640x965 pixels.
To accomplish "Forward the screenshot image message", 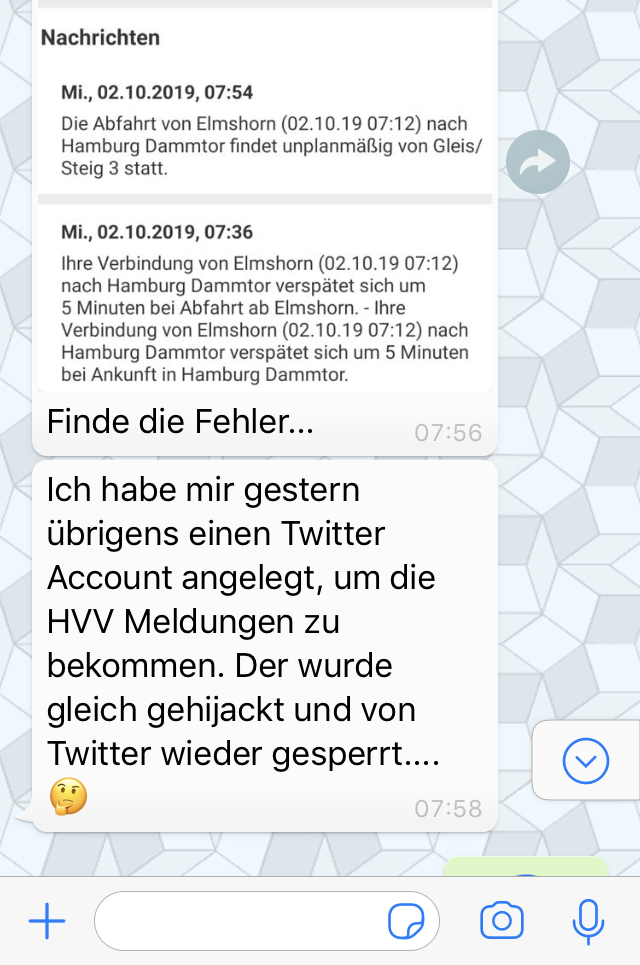I will pos(537,162).
